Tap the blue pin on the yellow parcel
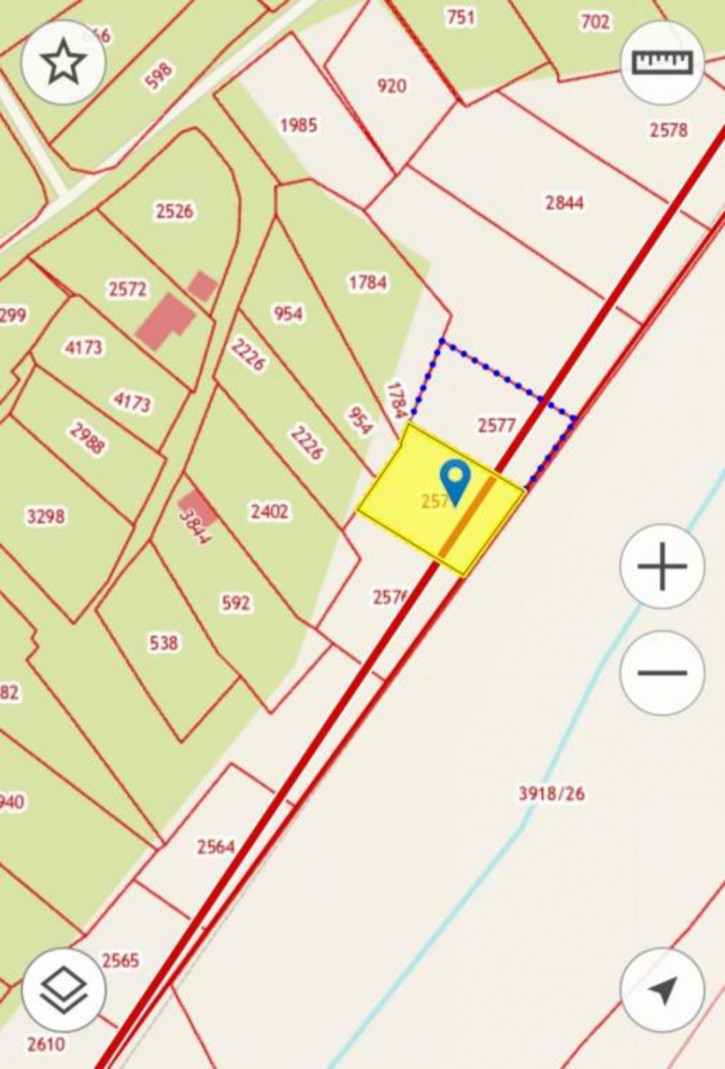725x1069 pixels. (456, 480)
